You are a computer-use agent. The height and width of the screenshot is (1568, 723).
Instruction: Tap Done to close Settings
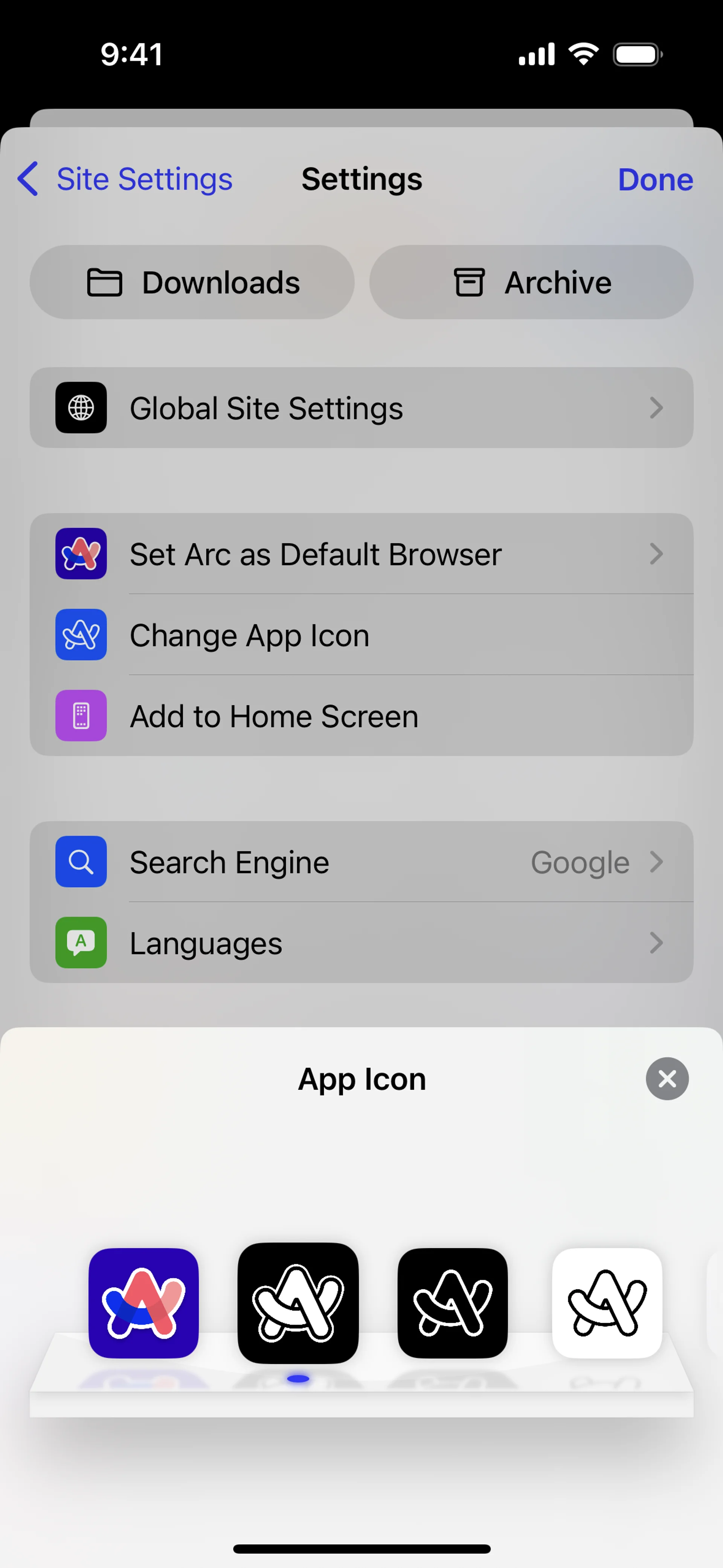(x=655, y=180)
